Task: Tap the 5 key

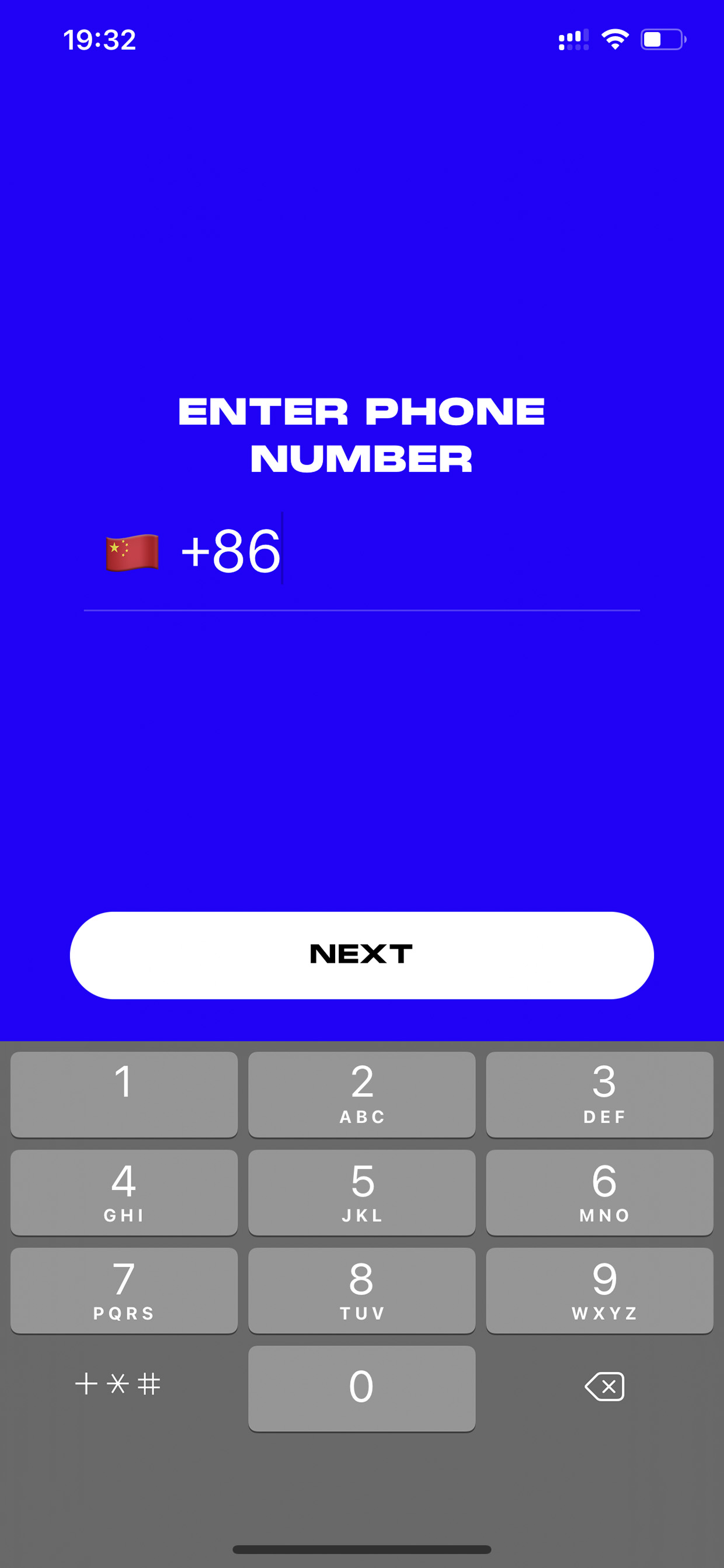Action: (362, 1192)
